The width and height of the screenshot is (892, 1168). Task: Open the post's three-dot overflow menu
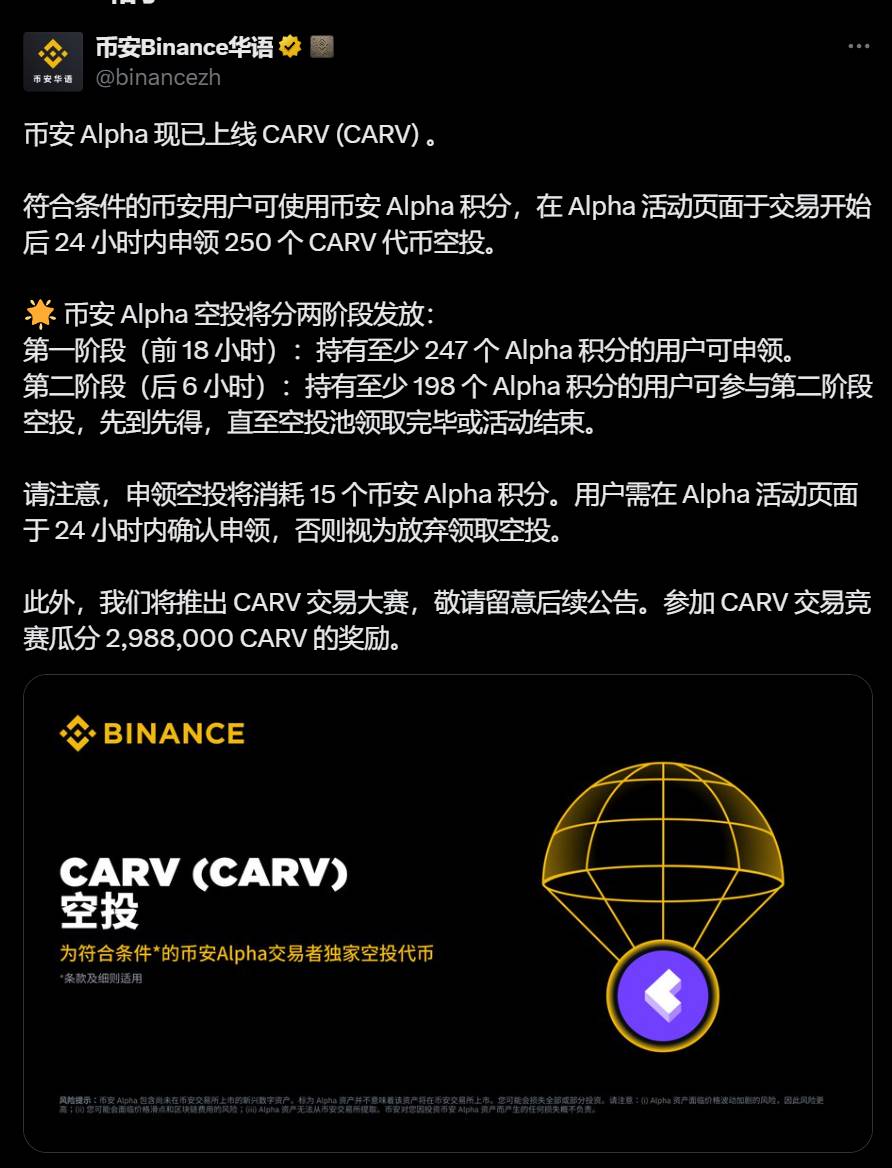(x=858, y=47)
